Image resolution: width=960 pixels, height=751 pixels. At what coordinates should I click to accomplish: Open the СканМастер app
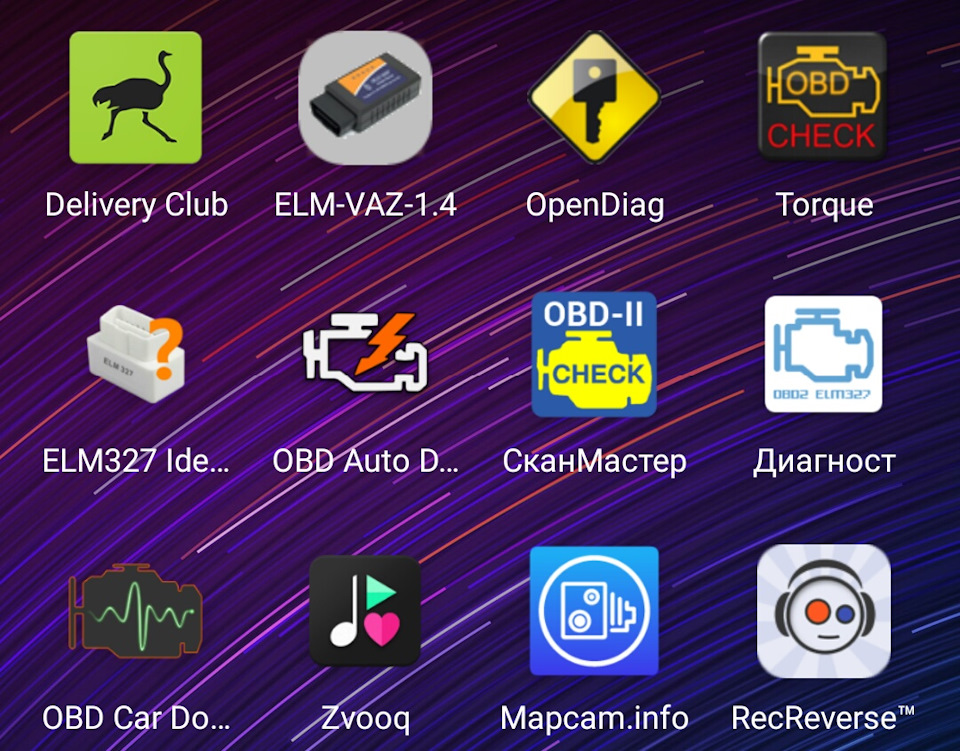tap(594, 354)
